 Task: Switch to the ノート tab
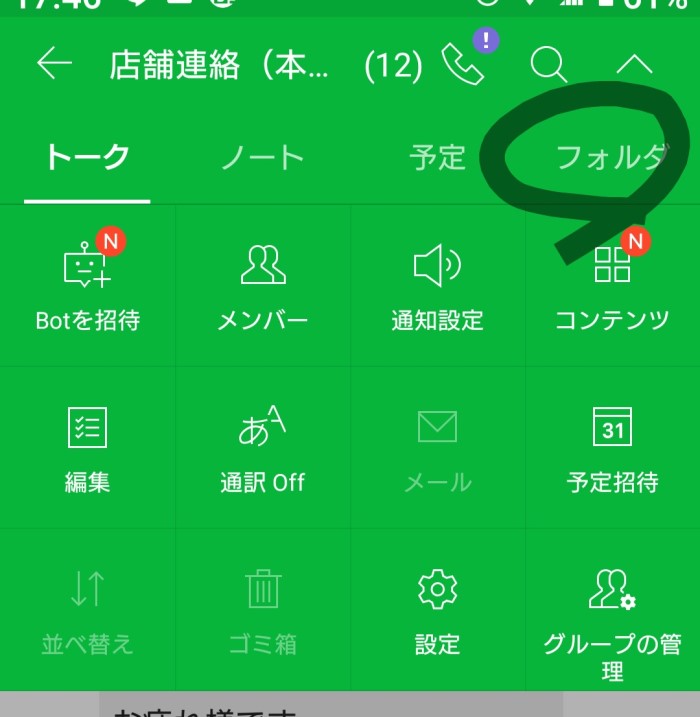[x=262, y=157]
